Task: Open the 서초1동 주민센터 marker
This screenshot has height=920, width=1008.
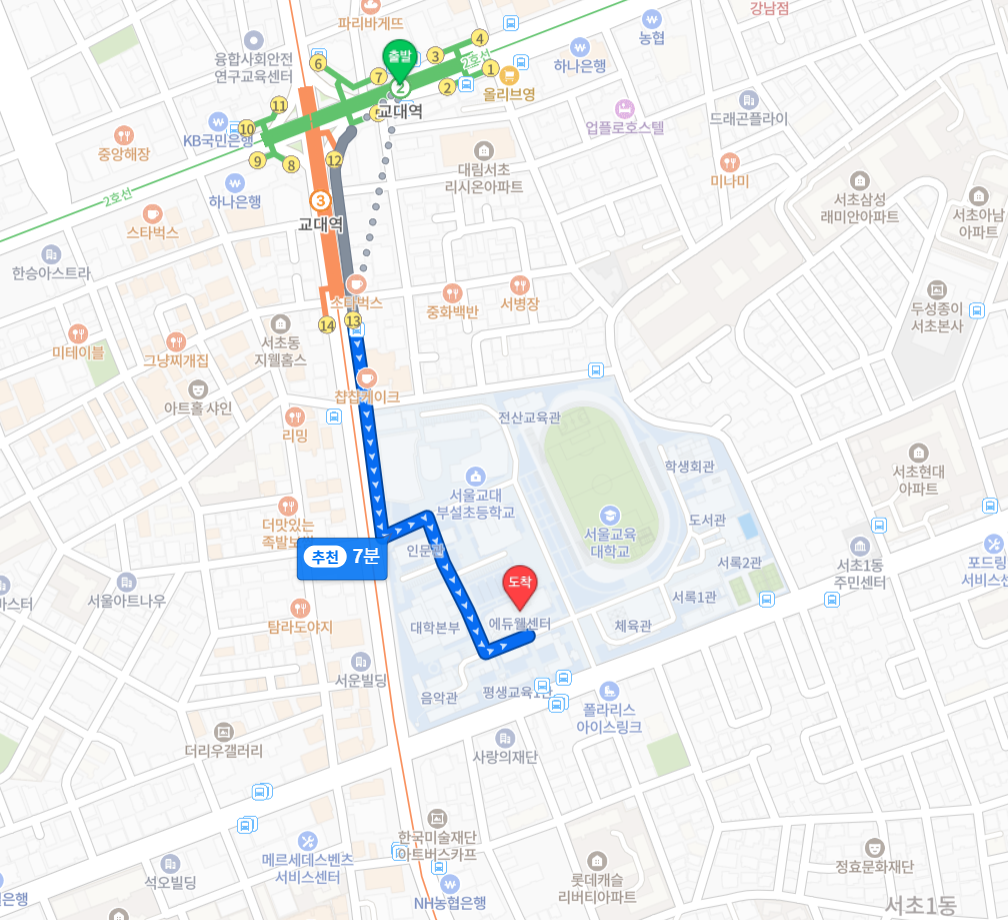Action: click(860, 546)
